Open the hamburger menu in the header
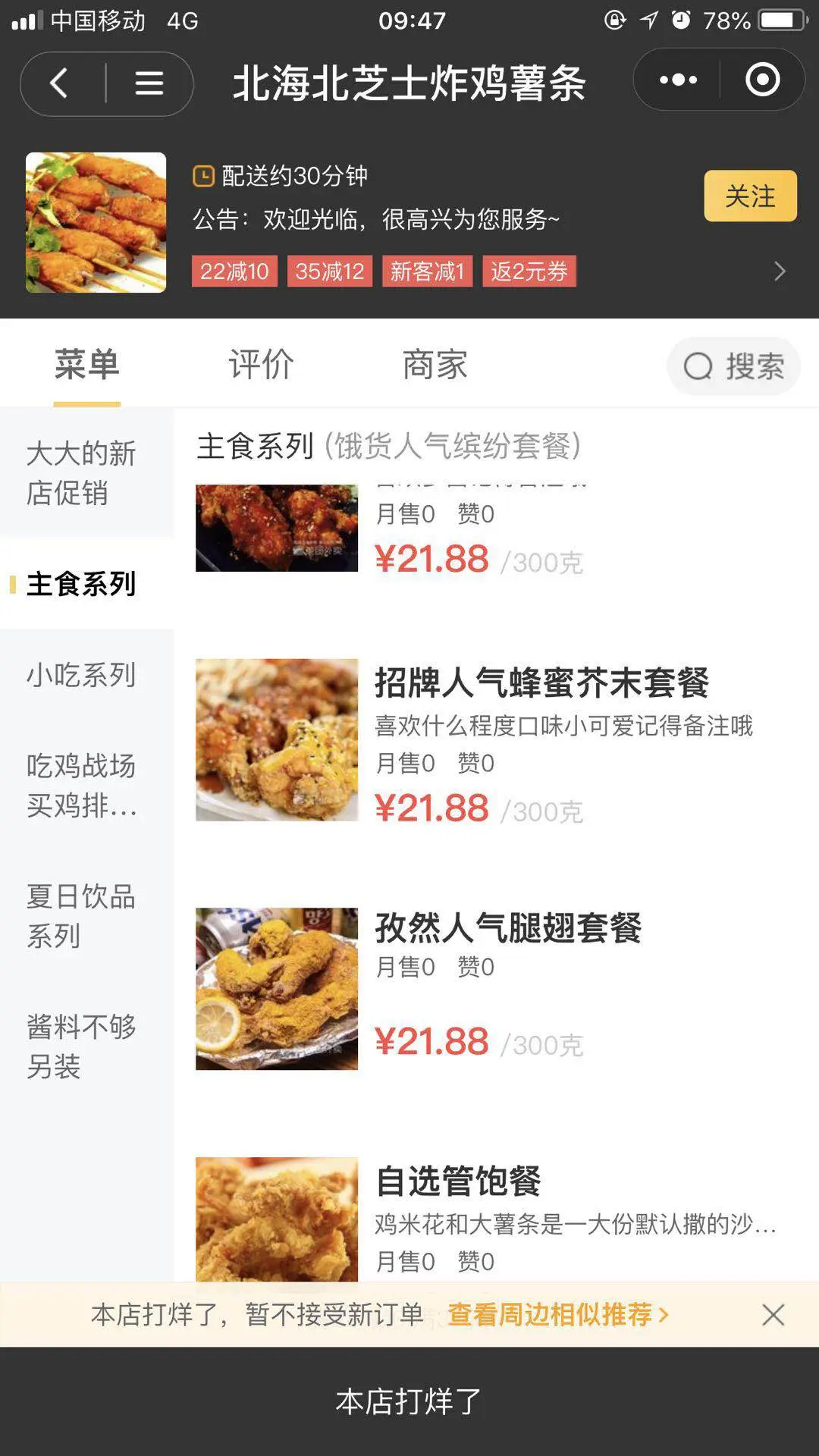 point(149,83)
